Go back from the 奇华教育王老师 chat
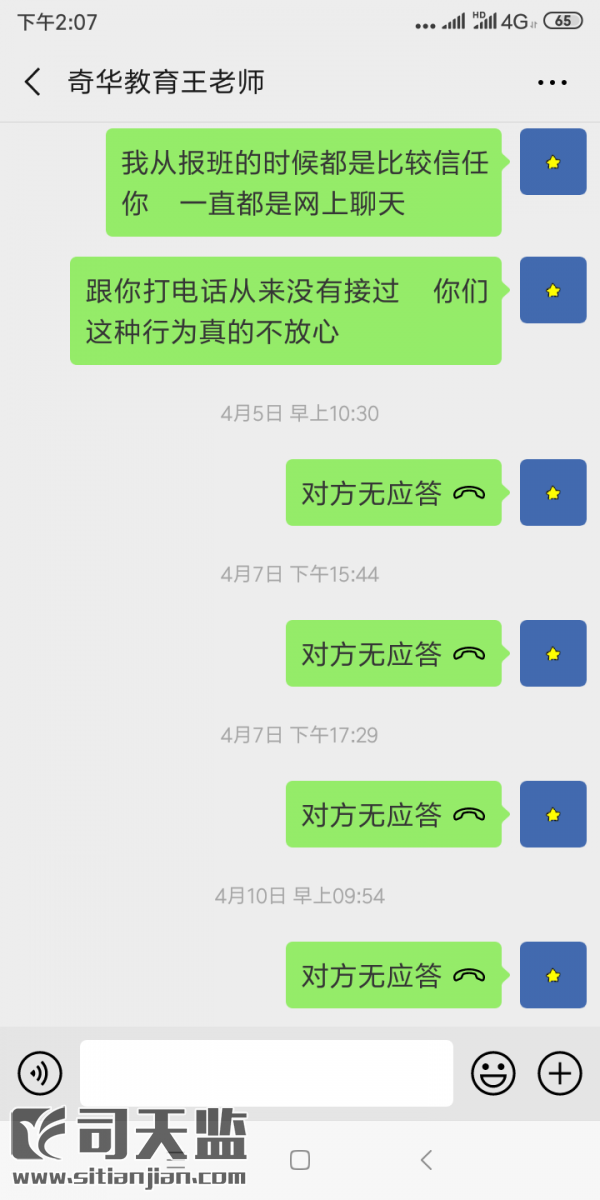The image size is (600, 1200). pyautogui.click(x=33, y=82)
